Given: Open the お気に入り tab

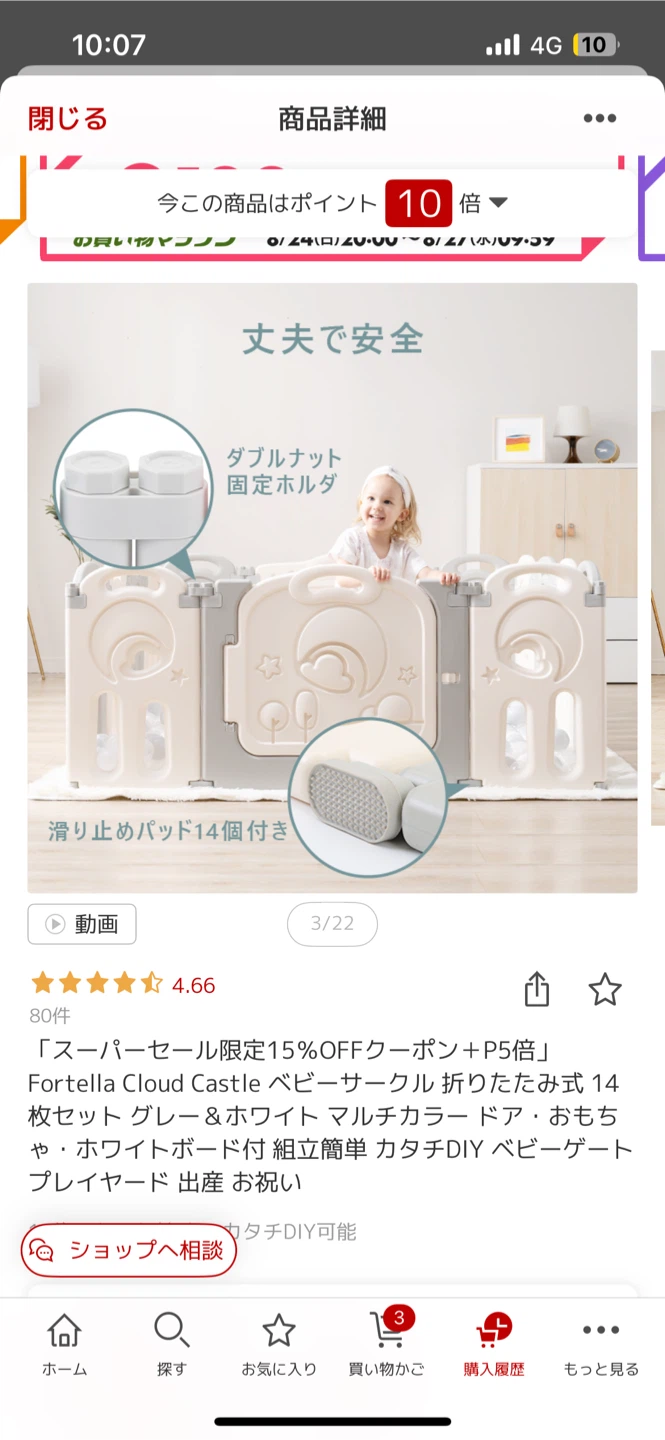Looking at the screenshot, I should pyautogui.click(x=278, y=1345).
